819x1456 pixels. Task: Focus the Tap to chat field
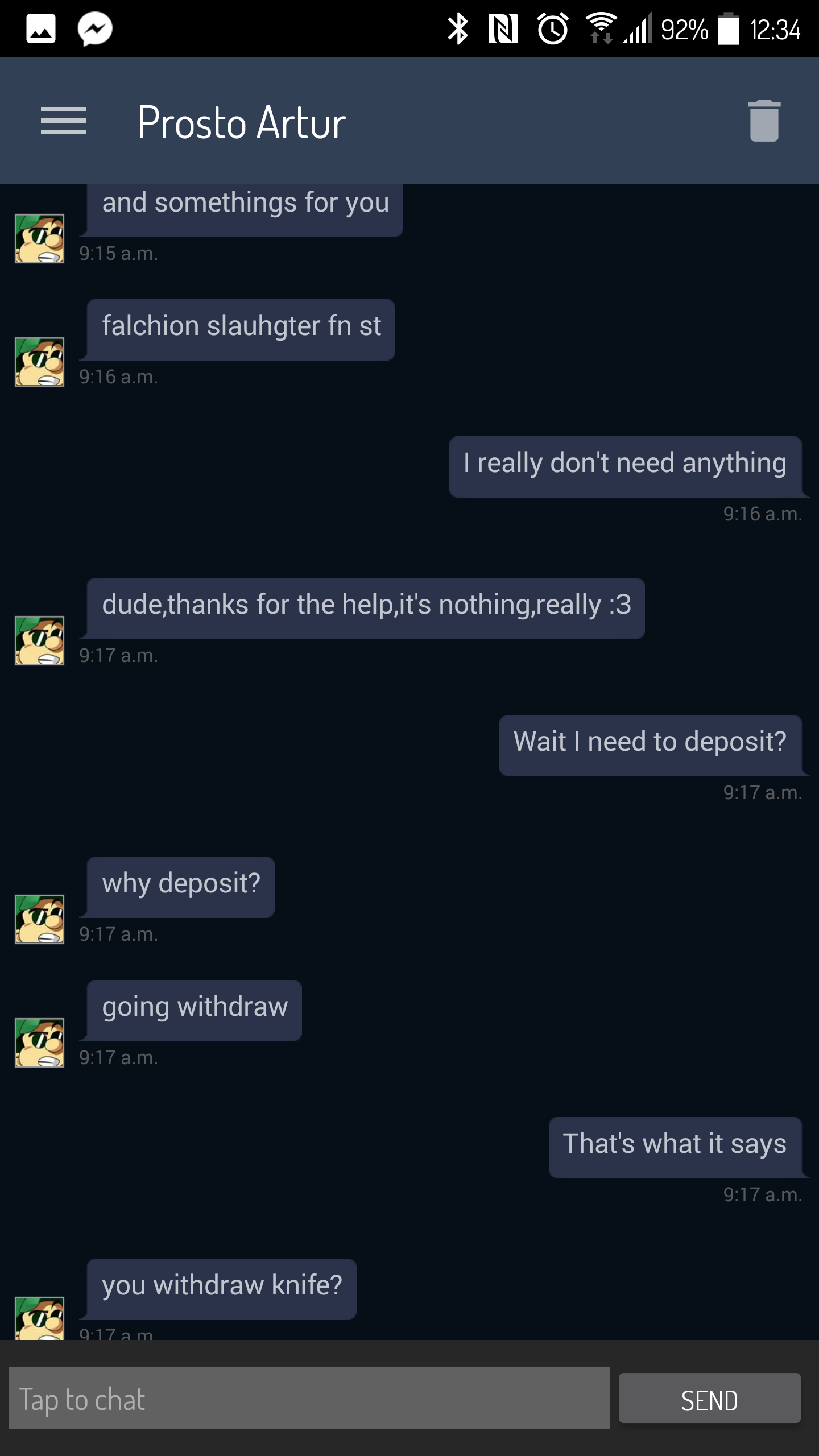click(309, 1400)
